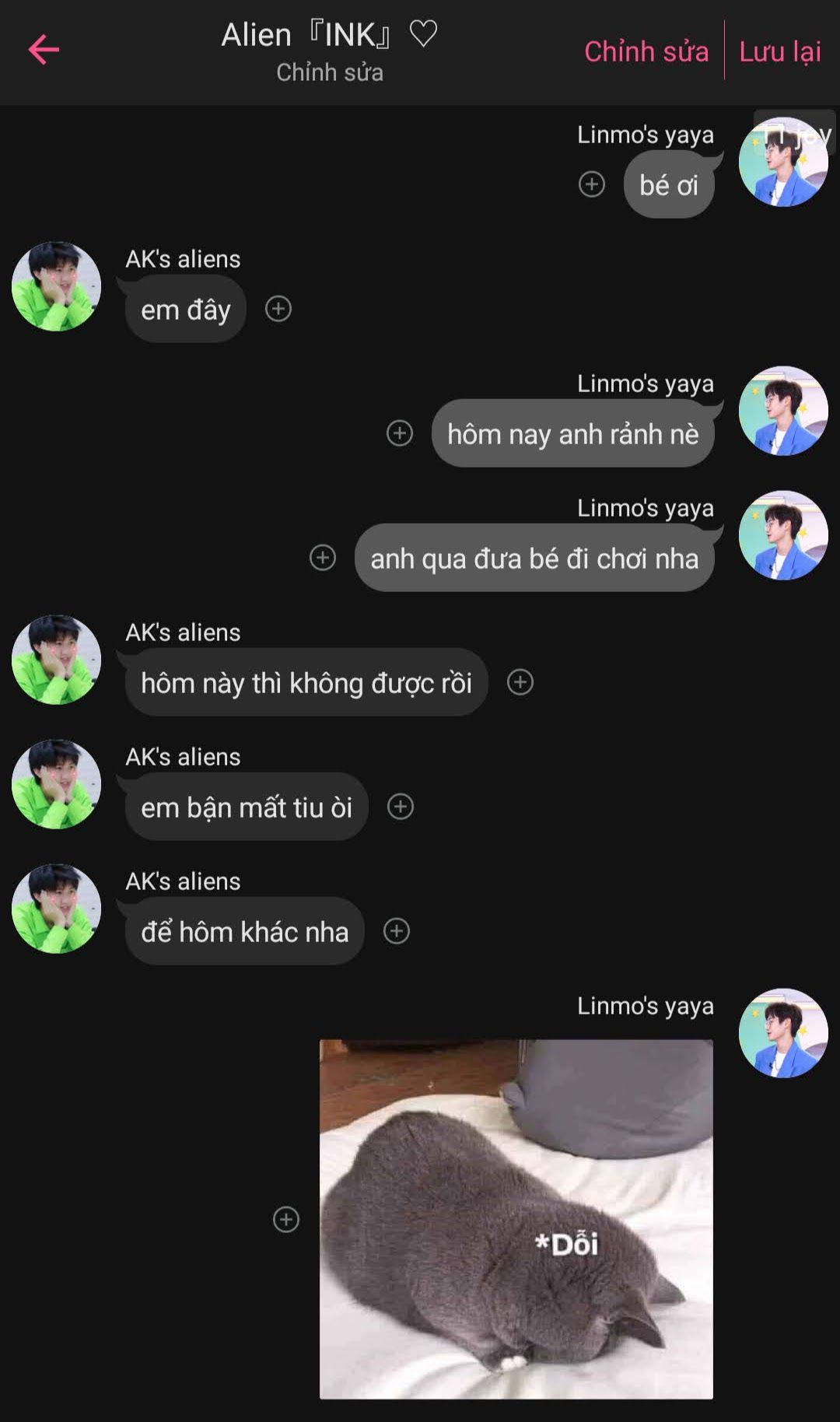Screen dimensions: 840x1422
Task: Tap AK's aliens avatar beside 'em đây'
Action: tap(56, 286)
